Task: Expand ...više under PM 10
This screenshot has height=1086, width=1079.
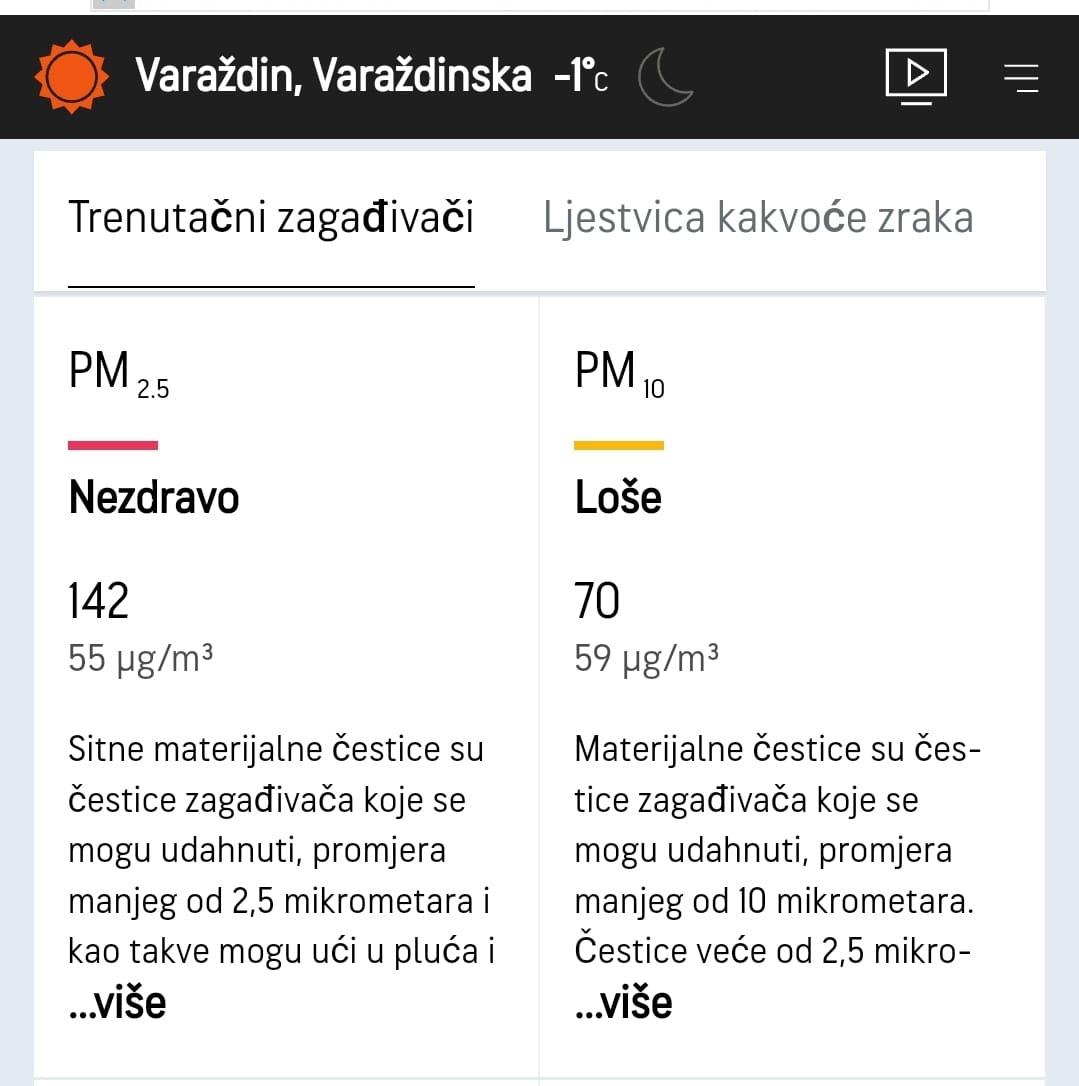Action: (623, 1002)
